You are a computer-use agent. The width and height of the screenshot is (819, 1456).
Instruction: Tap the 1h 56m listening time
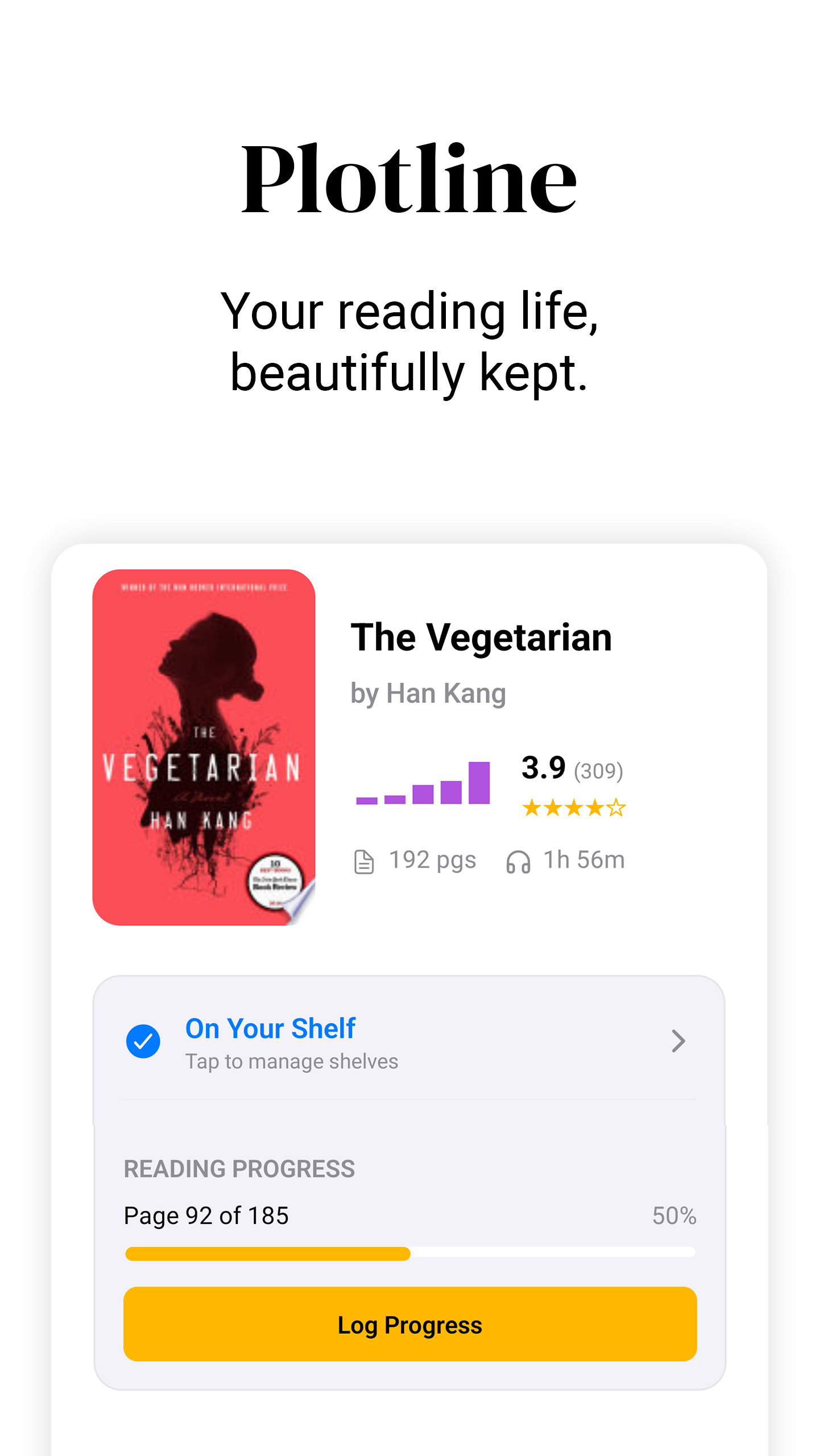point(583,860)
